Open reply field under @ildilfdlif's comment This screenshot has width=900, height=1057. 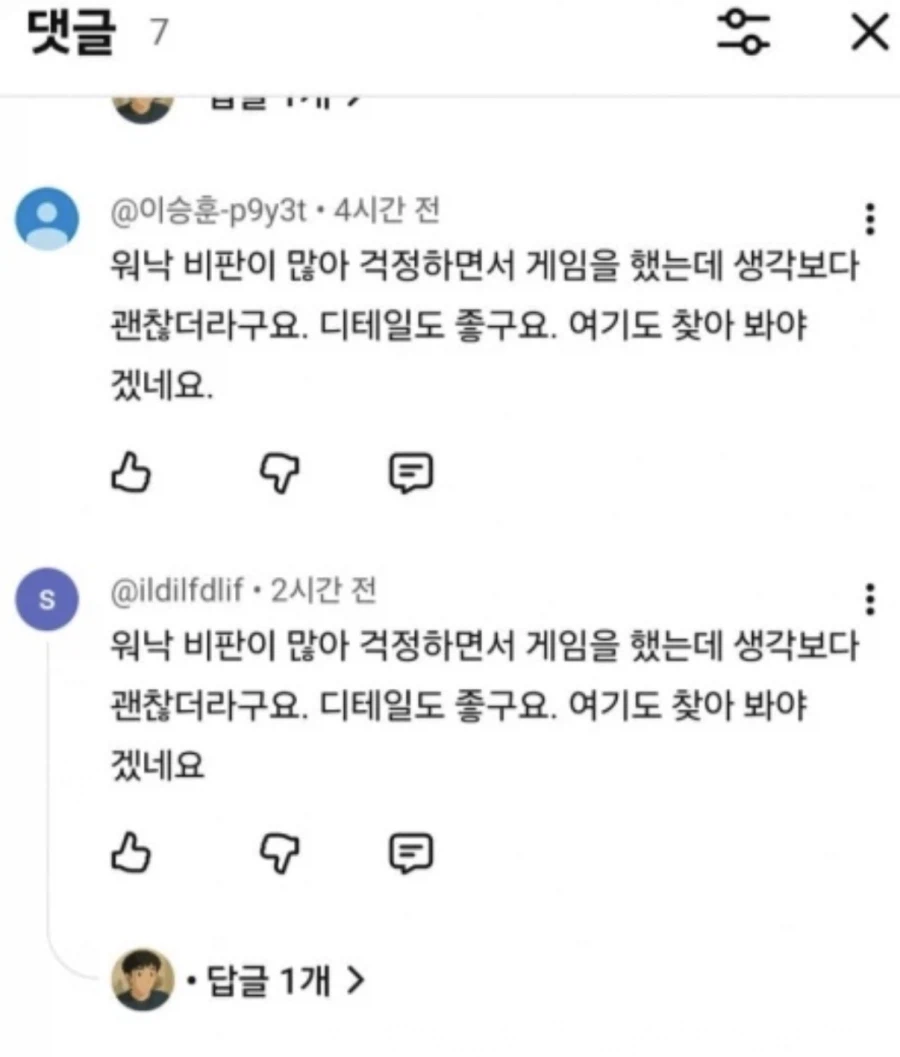[413, 854]
